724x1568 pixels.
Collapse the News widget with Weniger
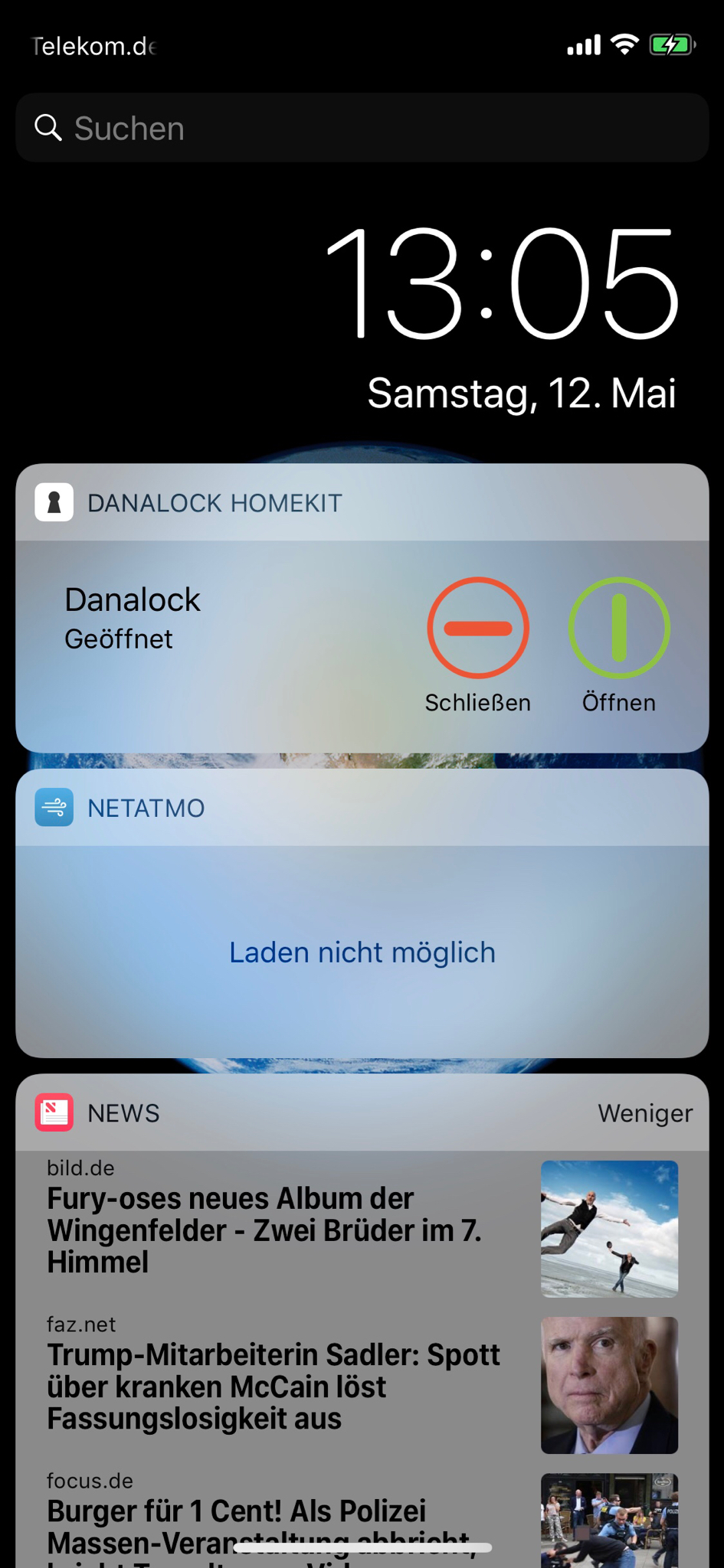click(x=645, y=1113)
